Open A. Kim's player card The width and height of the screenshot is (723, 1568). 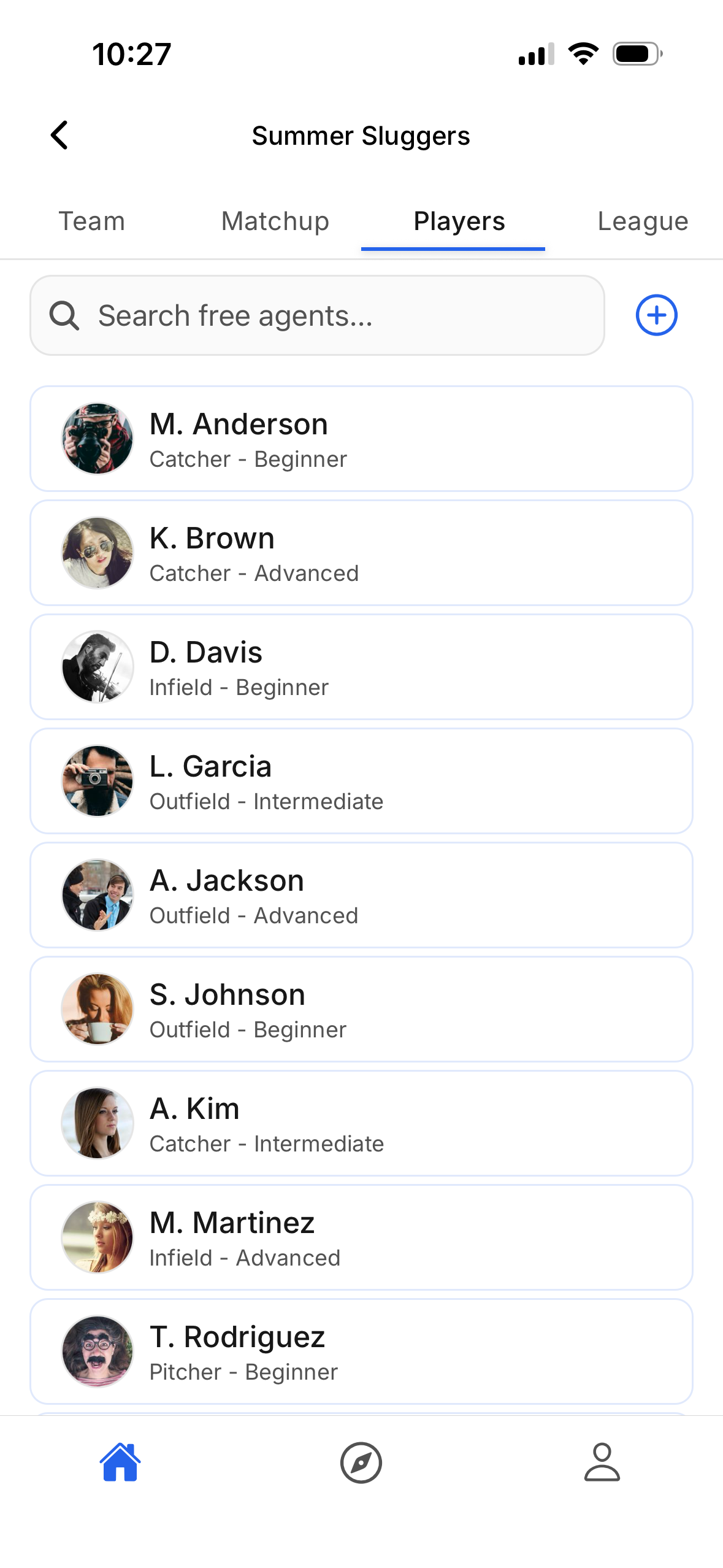point(361,1123)
